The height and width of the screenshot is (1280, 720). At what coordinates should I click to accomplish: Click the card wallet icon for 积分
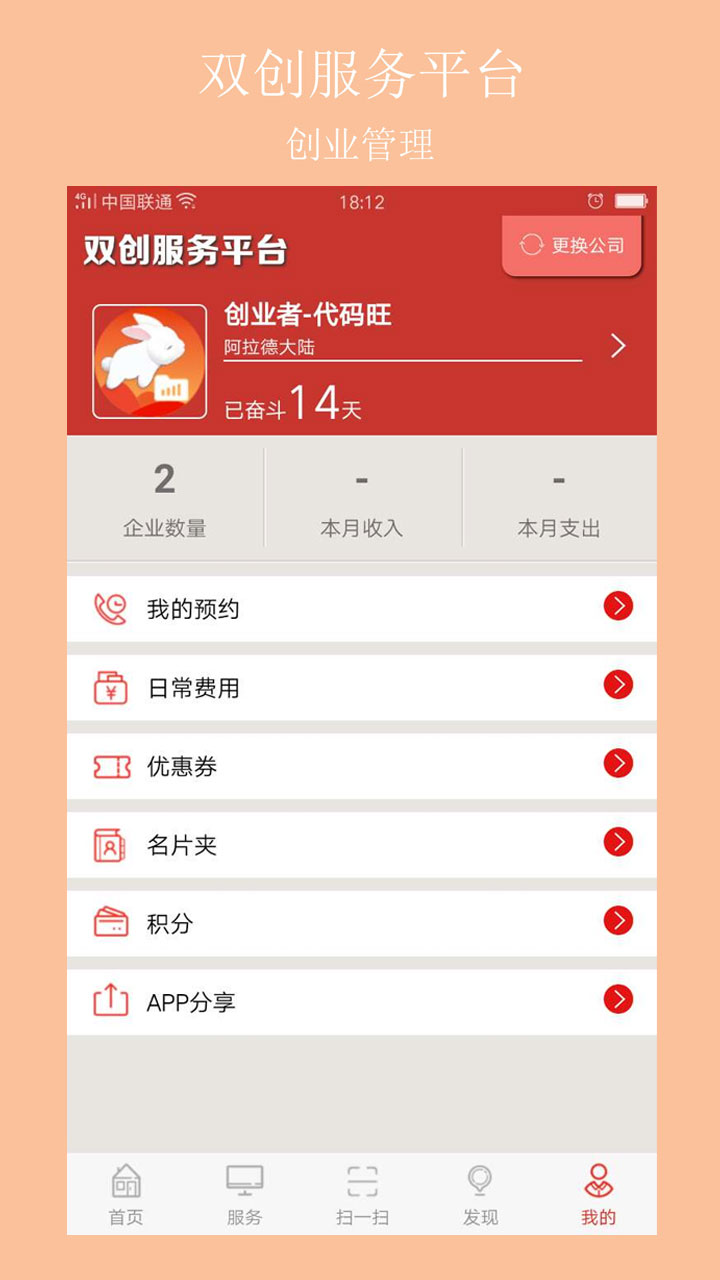[110, 923]
